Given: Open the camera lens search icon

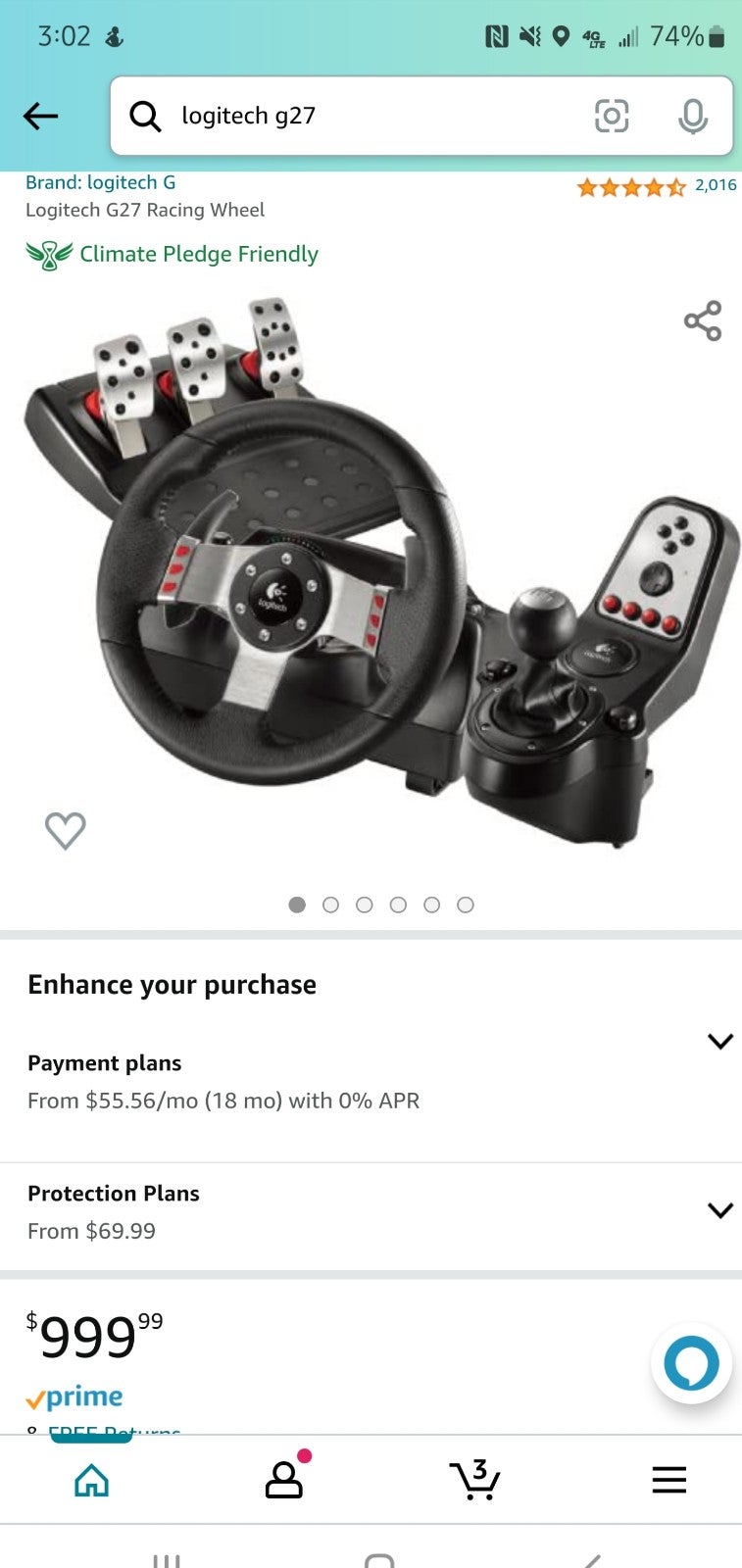Looking at the screenshot, I should (x=612, y=116).
